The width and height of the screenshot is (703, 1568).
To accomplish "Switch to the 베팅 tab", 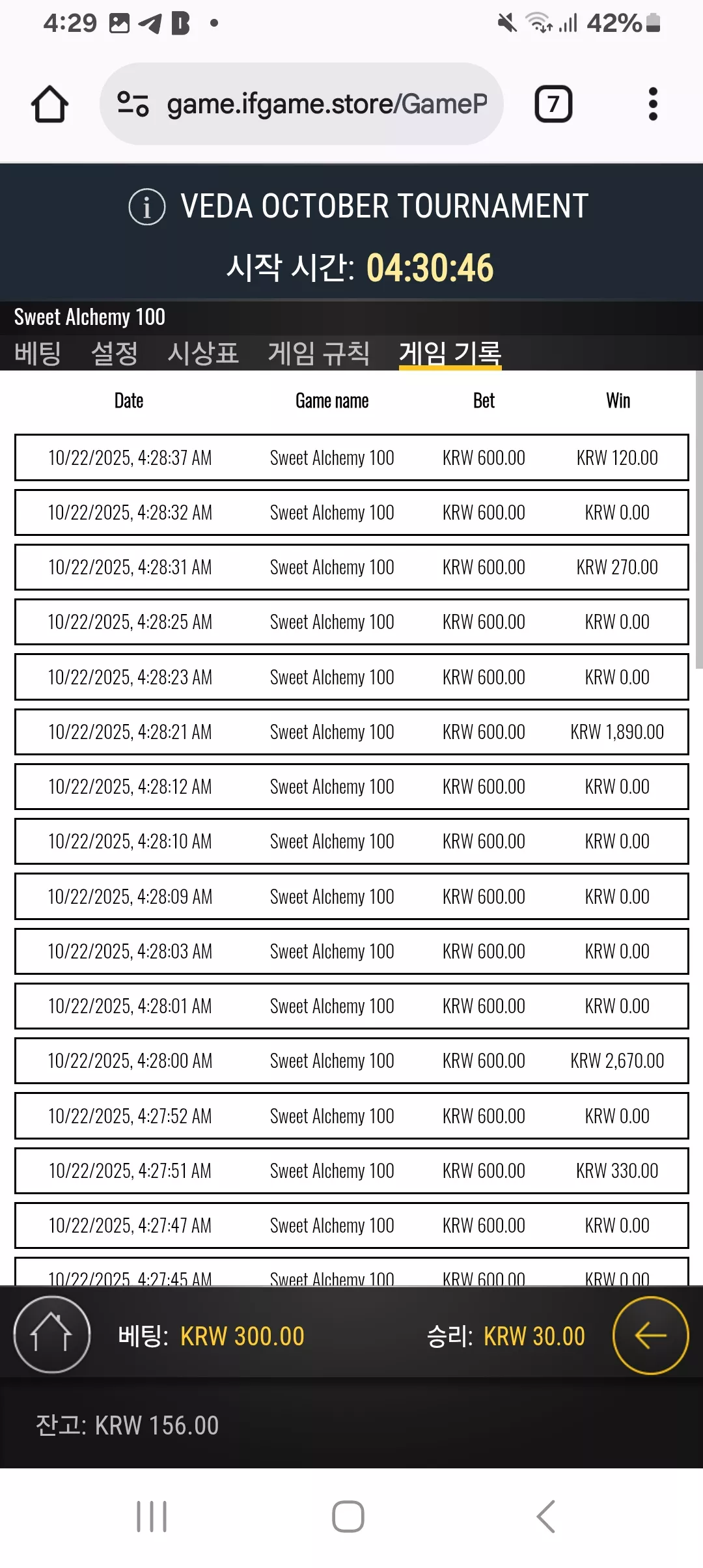I will tap(38, 354).
